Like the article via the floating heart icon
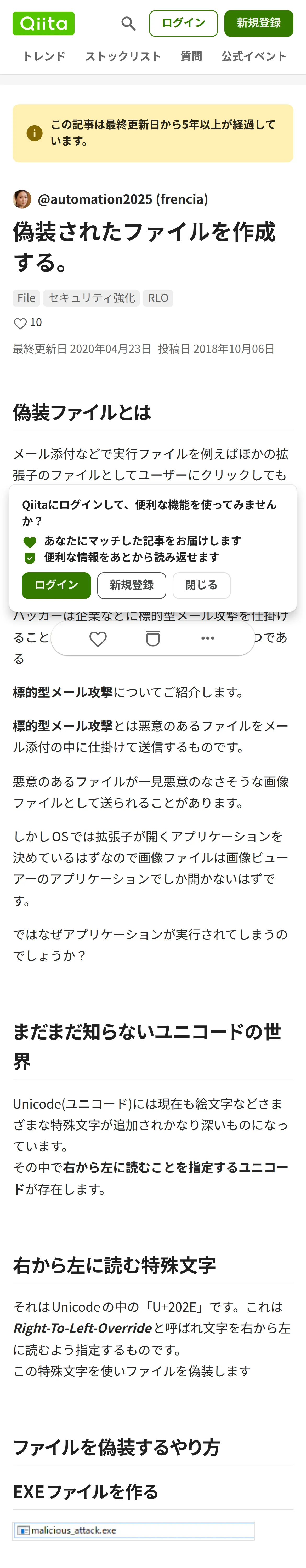 tap(98, 638)
